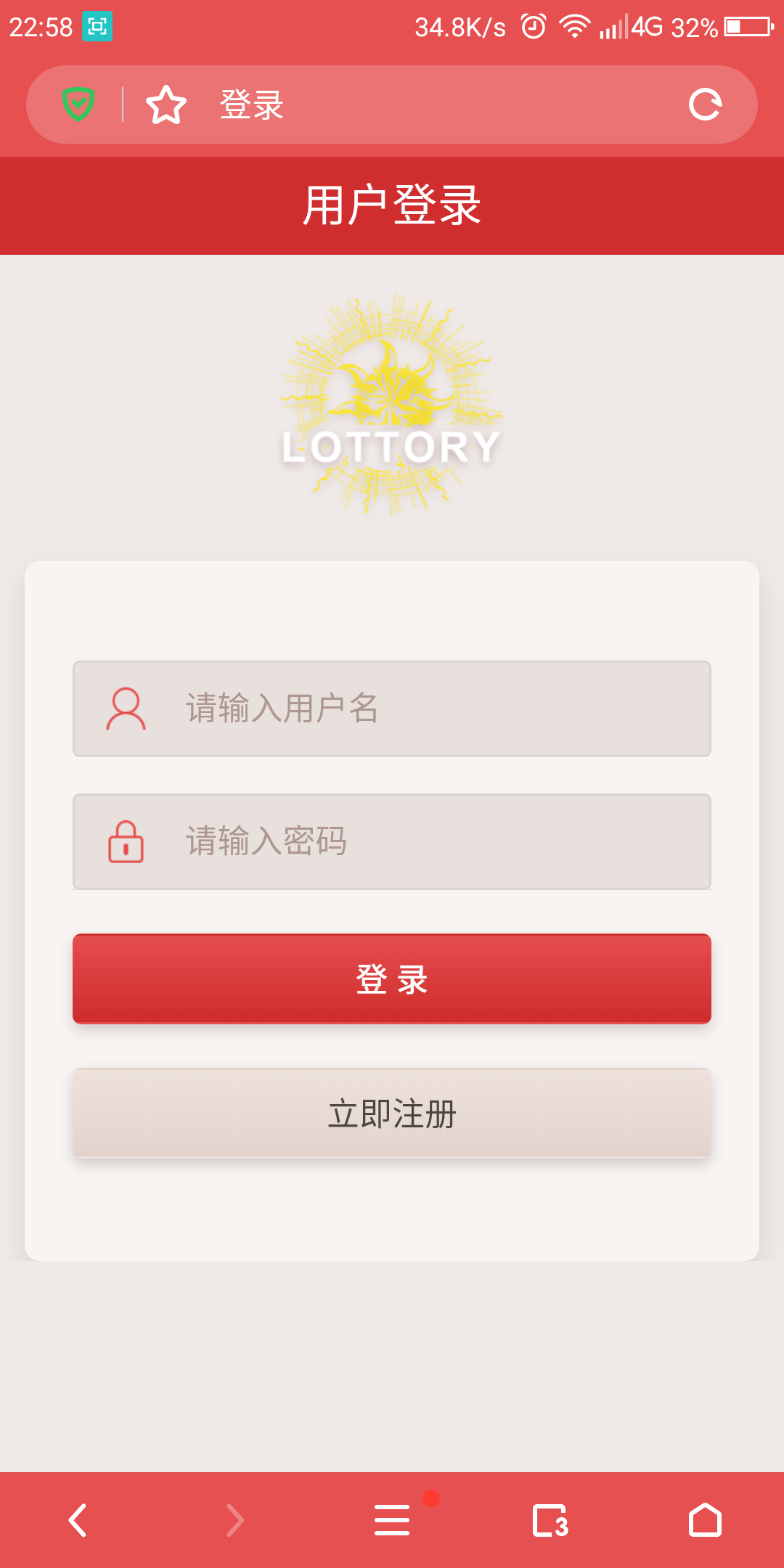This screenshot has width=784, height=1568.
Task: Tap the screenshot capture icon in the status bar
Action: [97, 26]
